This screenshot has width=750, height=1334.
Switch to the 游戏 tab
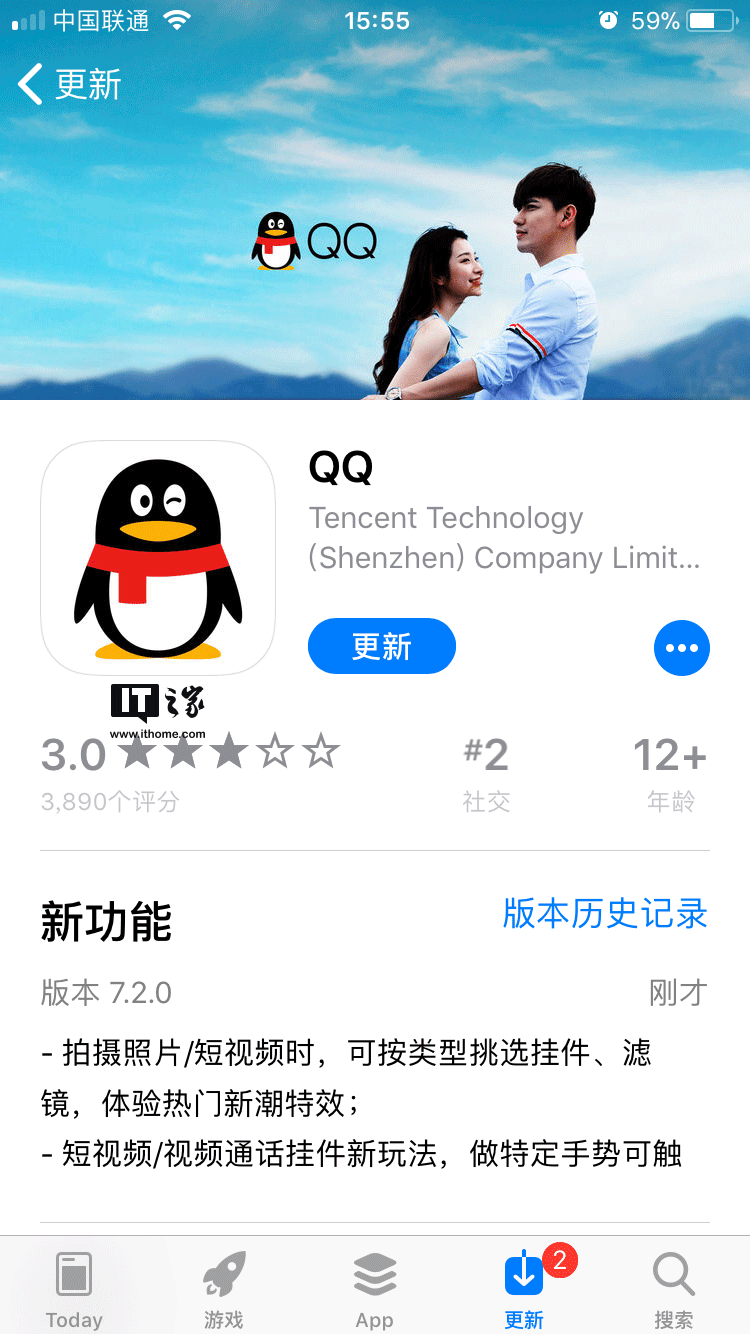point(224,1288)
